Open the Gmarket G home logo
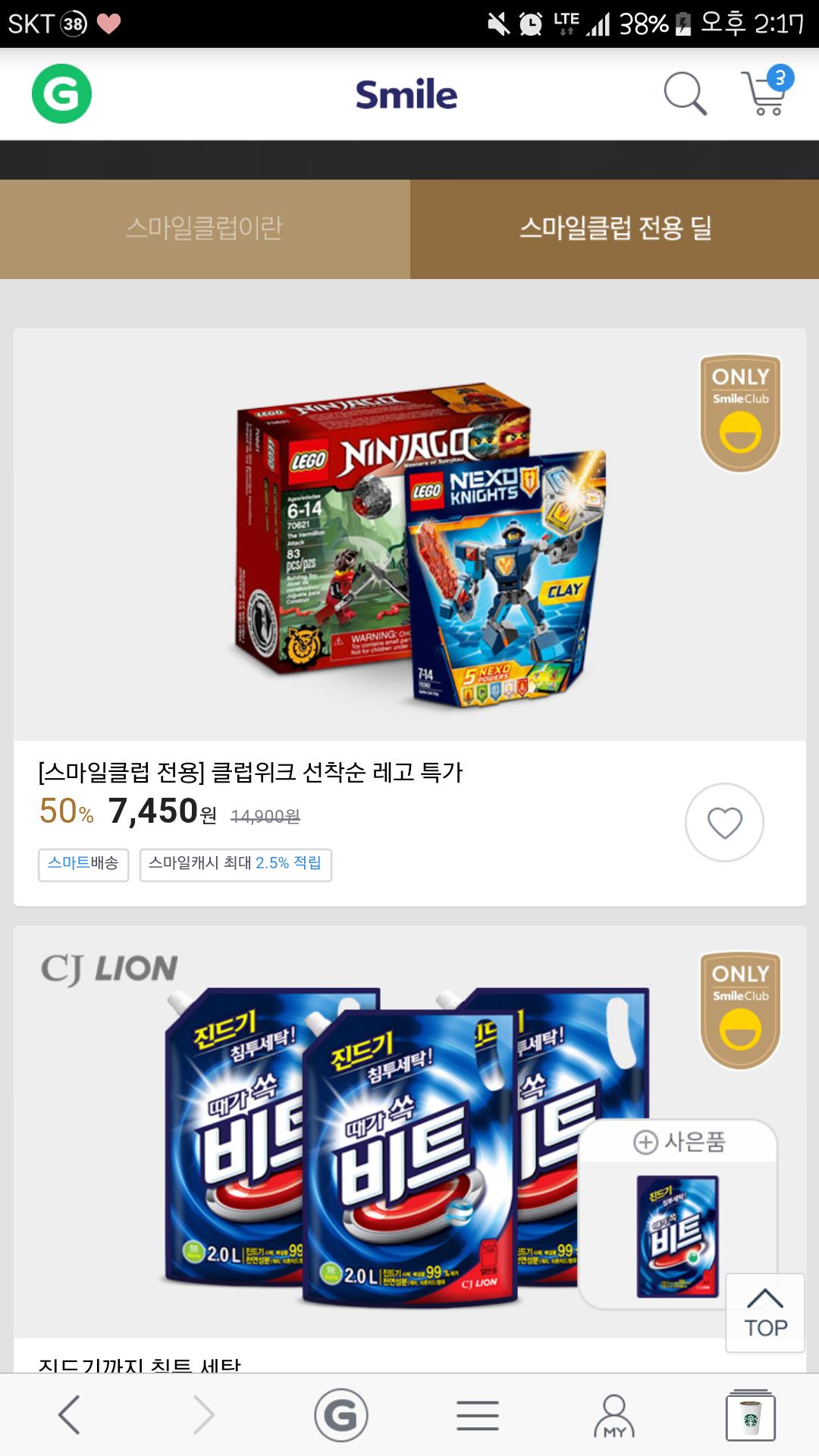The height and width of the screenshot is (1456, 819). click(61, 94)
